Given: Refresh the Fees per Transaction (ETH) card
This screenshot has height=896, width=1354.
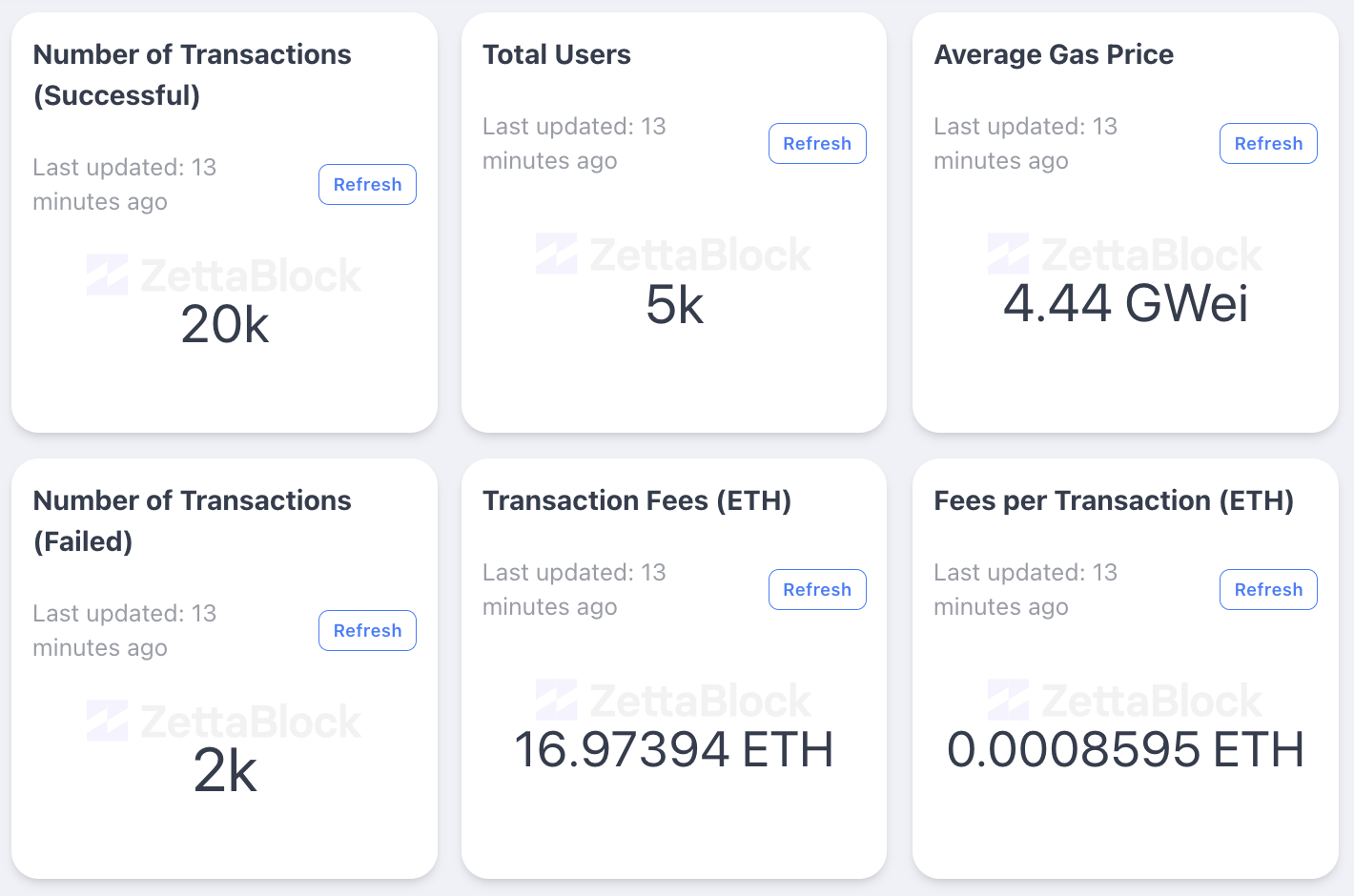Looking at the screenshot, I should [1268, 590].
